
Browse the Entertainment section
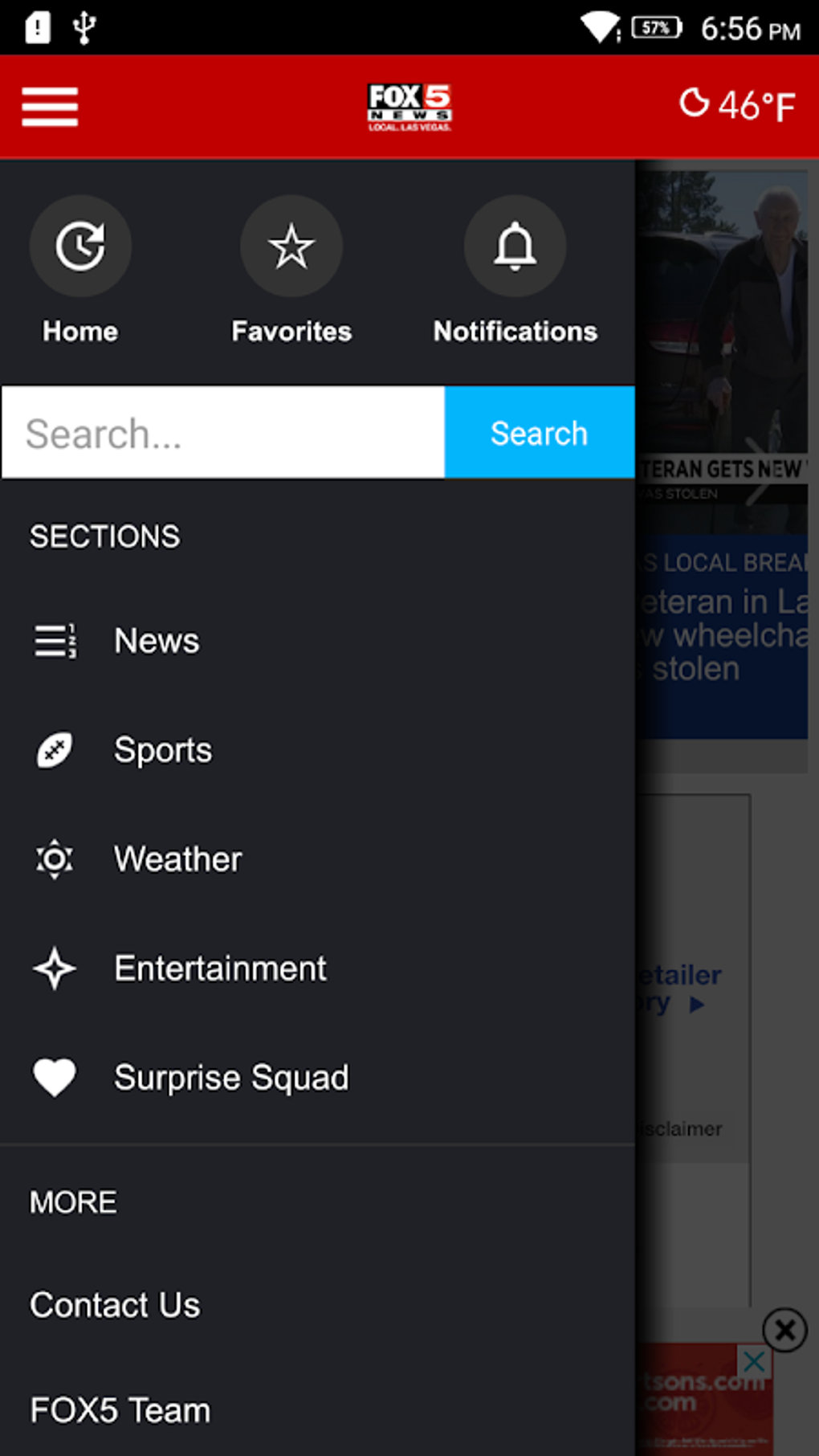point(220,969)
